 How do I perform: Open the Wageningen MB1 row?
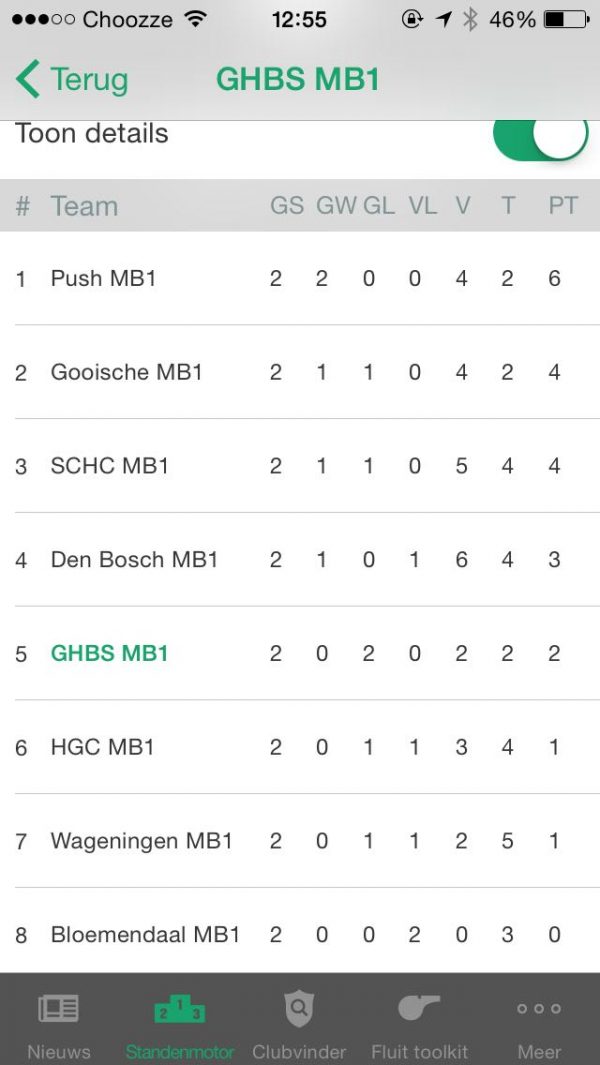pos(300,841)
